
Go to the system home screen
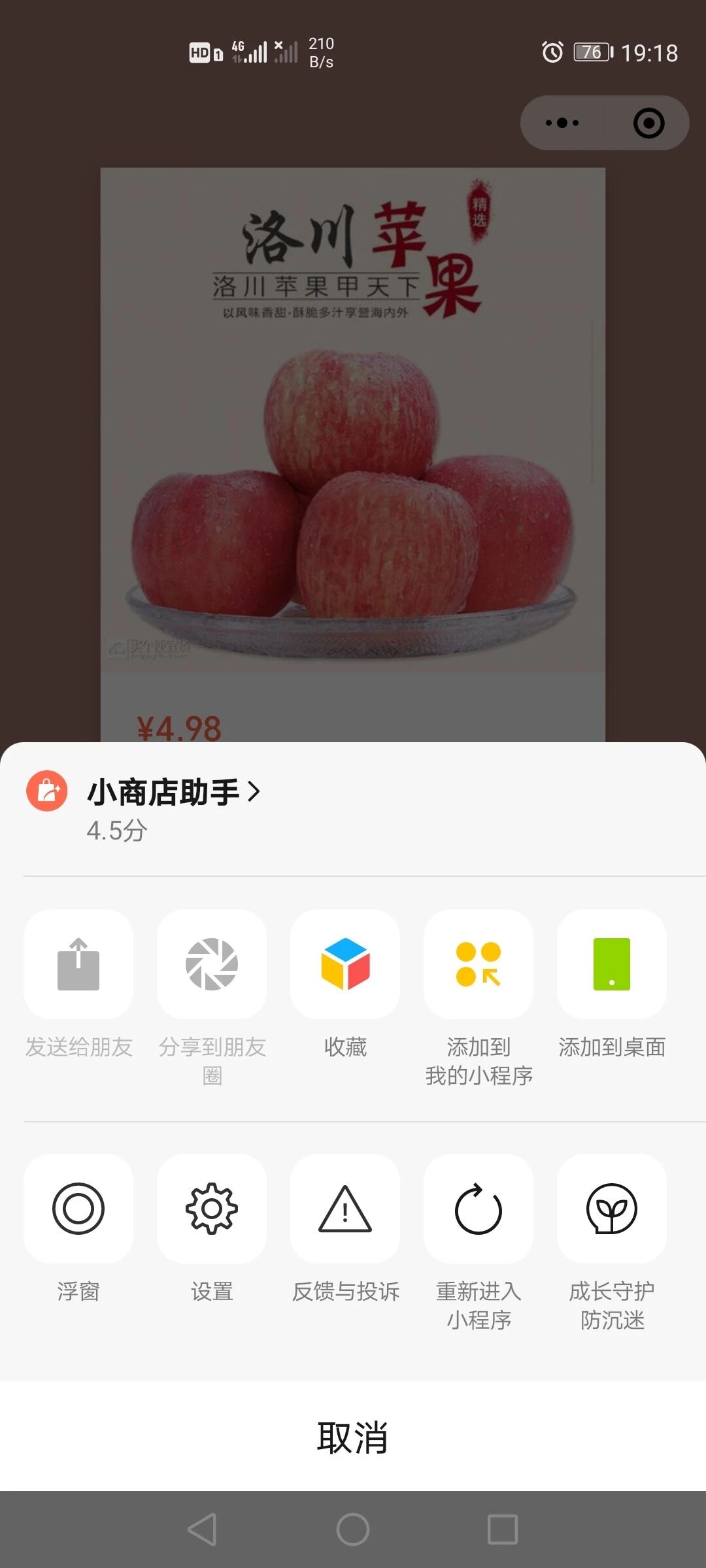(x=353, y=1529)
